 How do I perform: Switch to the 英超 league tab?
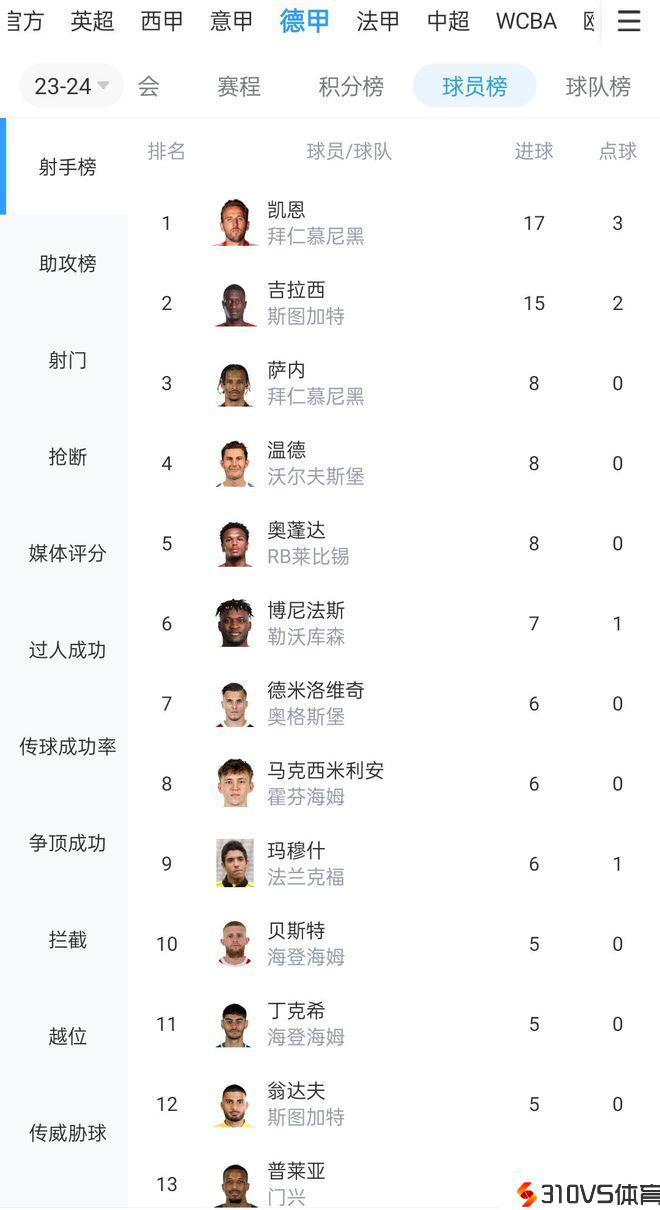pos(92,21)
